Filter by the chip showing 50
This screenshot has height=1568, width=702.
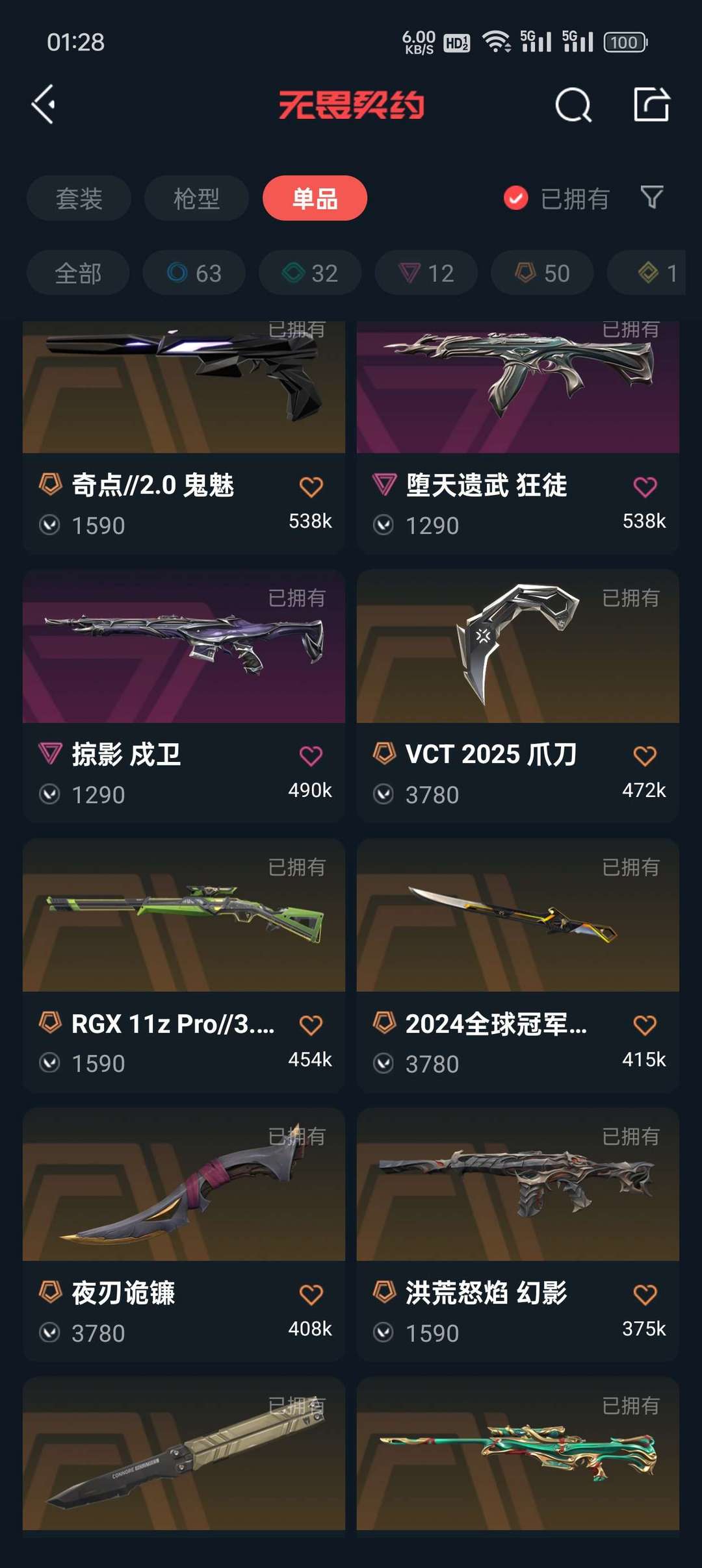coord(542,273)
